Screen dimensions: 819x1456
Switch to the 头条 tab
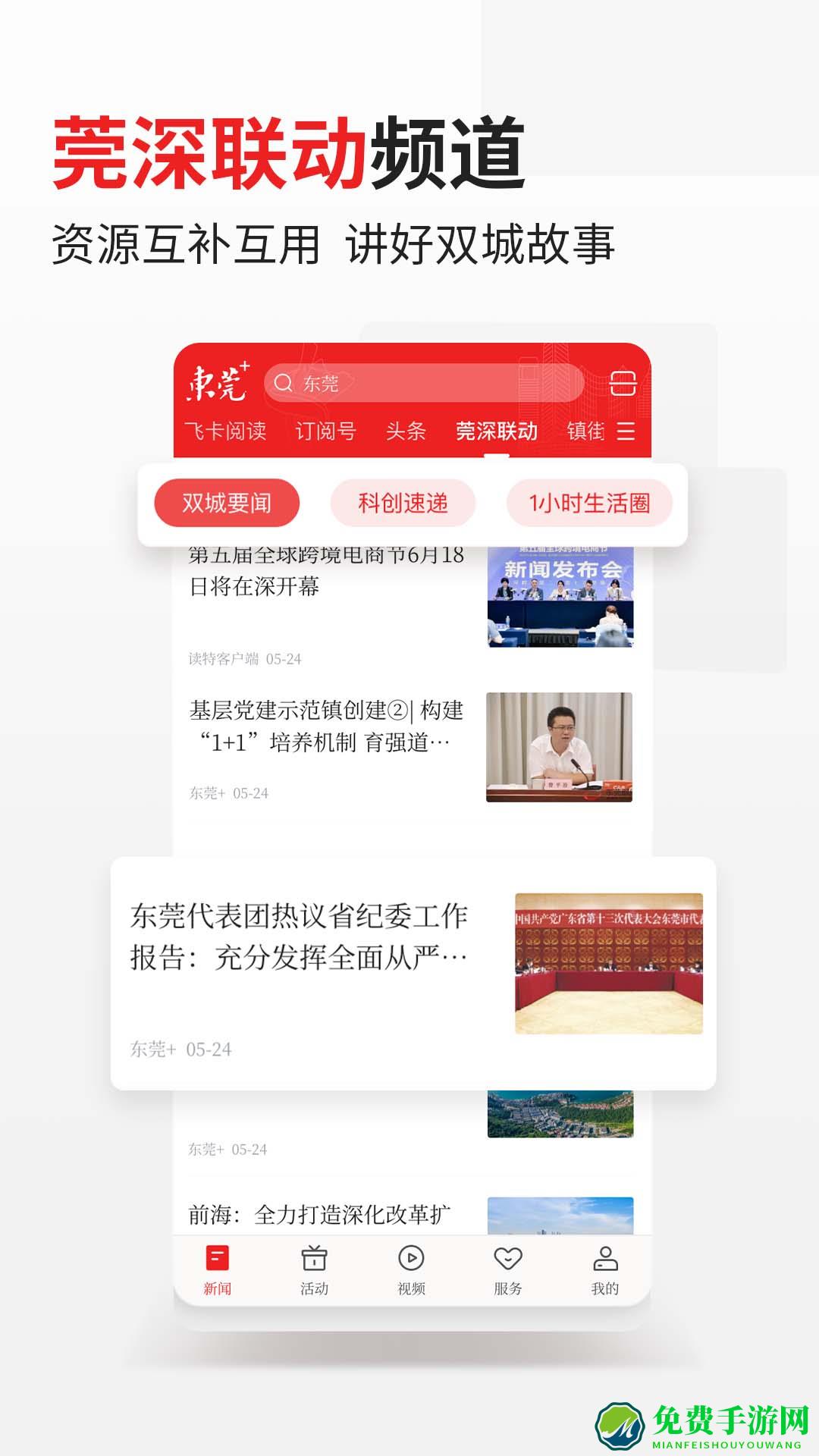tap(405, 431)
